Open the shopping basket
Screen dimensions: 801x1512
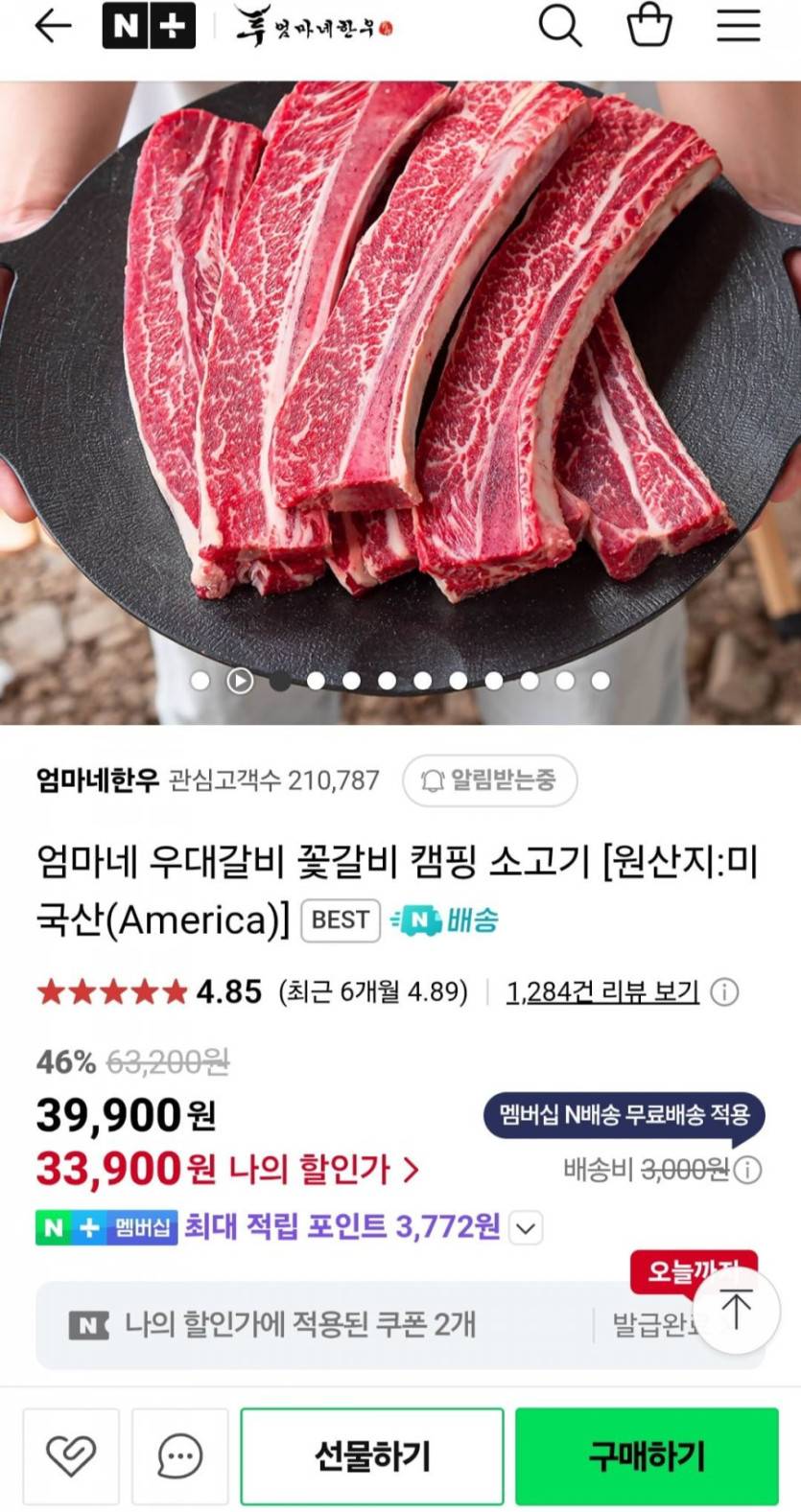(649, 27)
